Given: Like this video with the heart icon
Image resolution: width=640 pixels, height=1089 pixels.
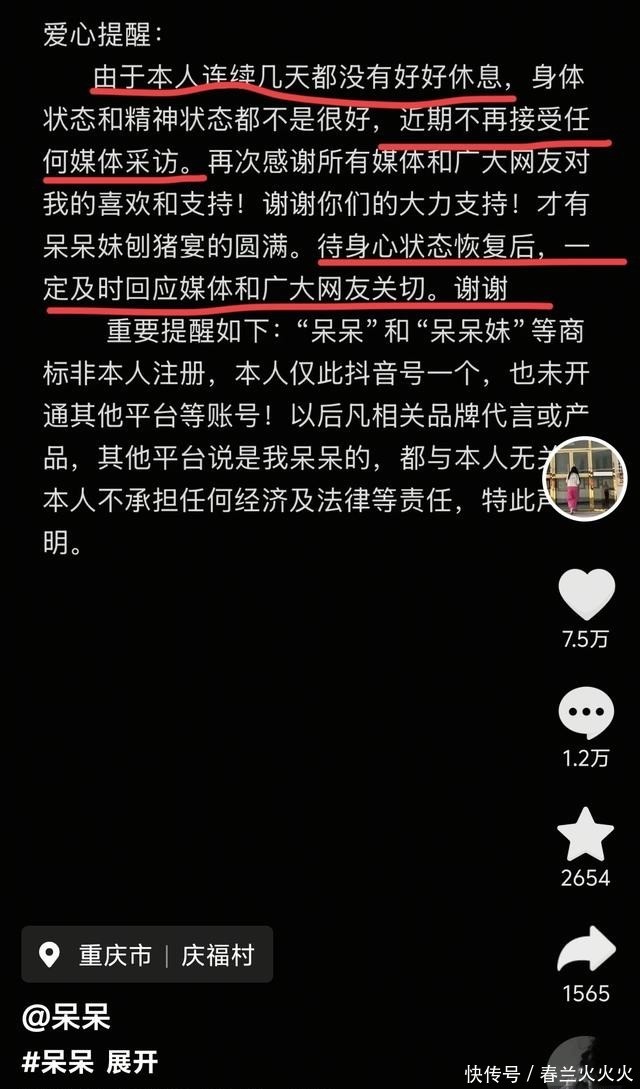Looking at the screenshot, I should (x=586, y=595).
